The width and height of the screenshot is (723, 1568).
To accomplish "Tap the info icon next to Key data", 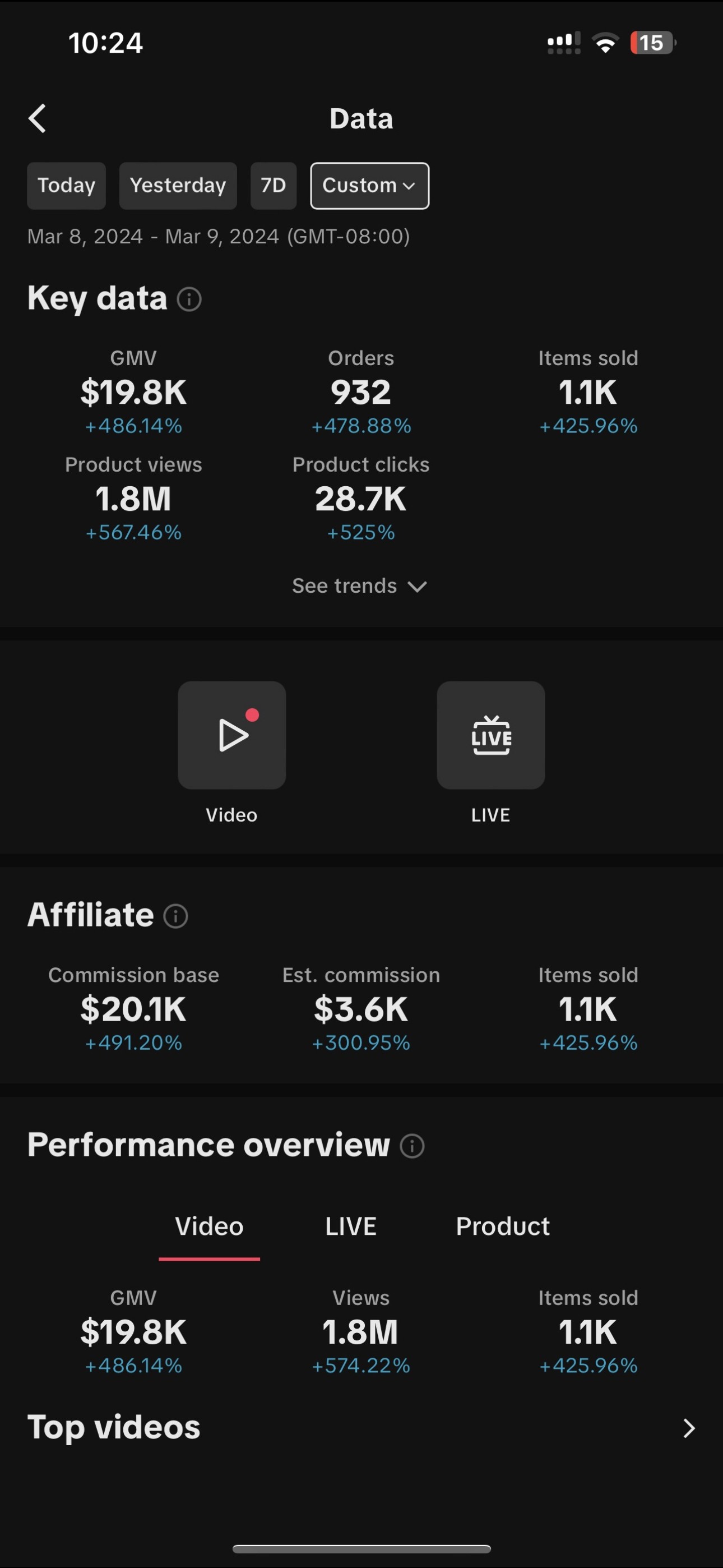I will click(x=189, y=299).
